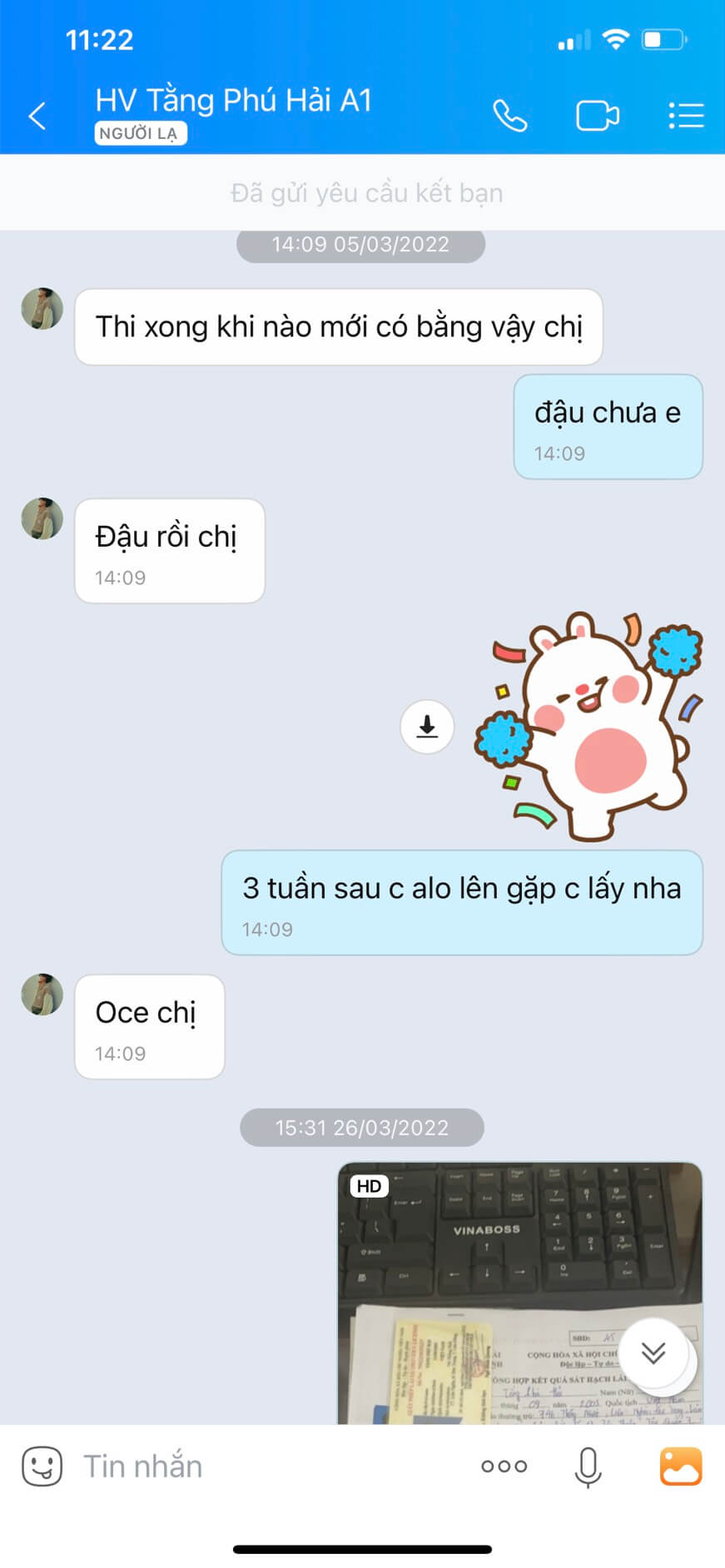Screen dimensions: 725x1568
Task: Go back to the chat list
Action: pyautogui.click(x=37, y=116)
